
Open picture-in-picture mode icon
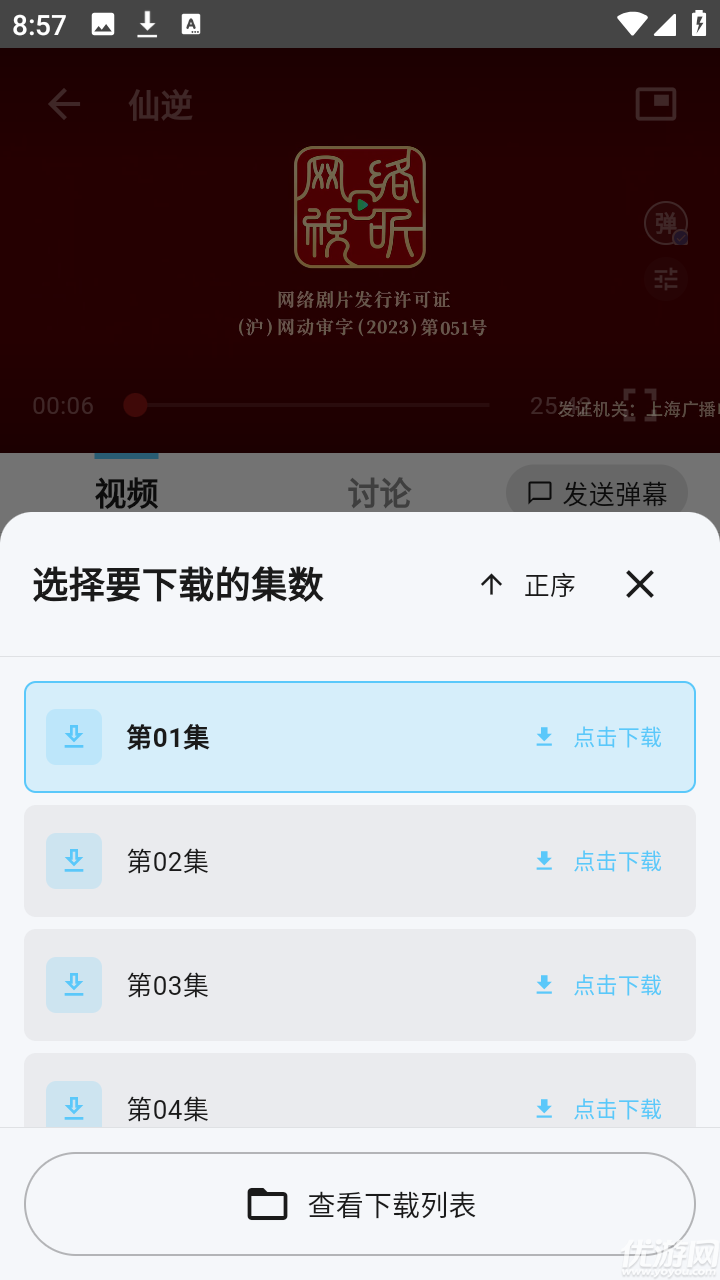coord(655,104)
